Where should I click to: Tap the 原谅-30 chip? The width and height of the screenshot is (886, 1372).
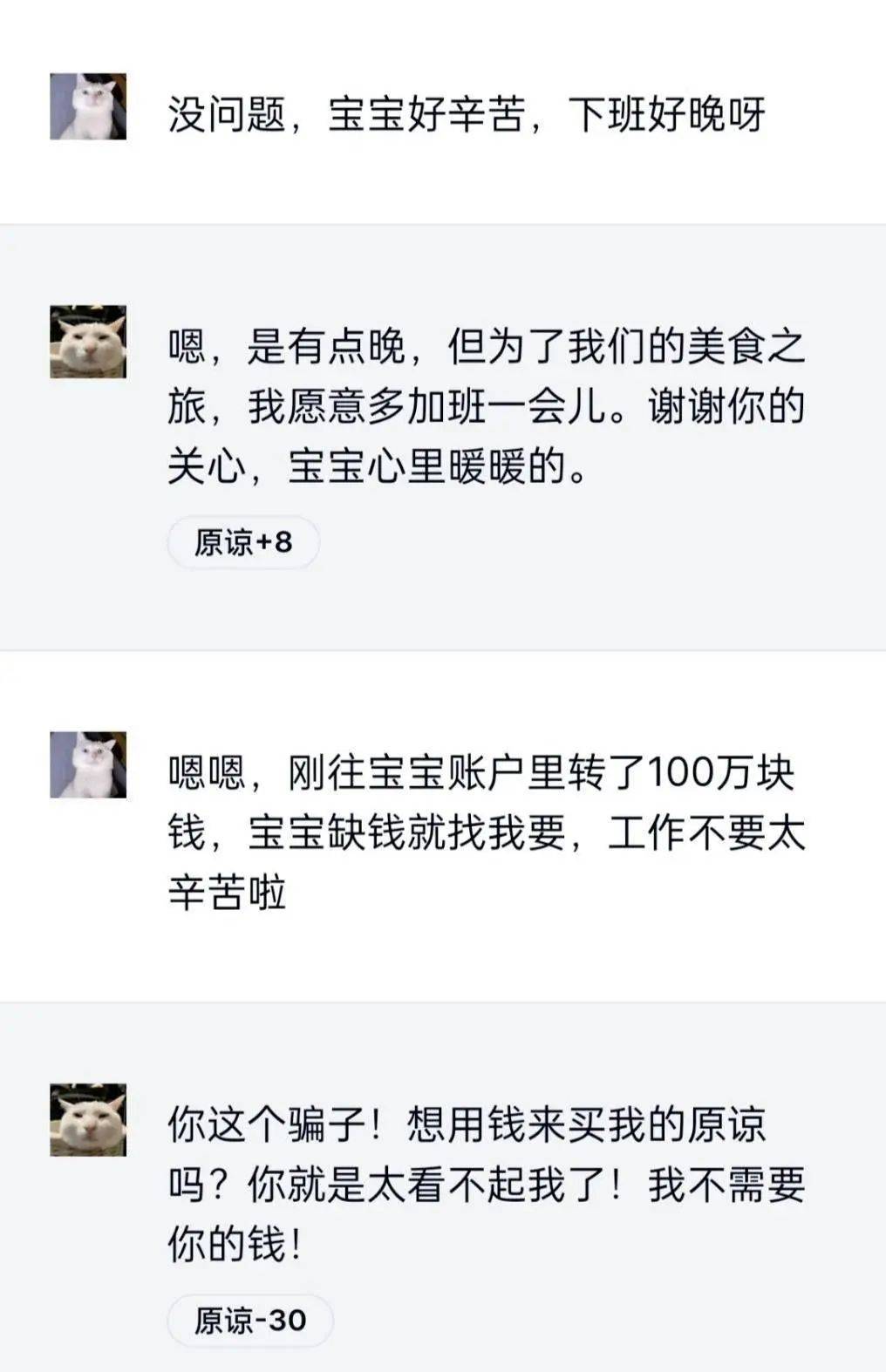tap(250, 1320)
